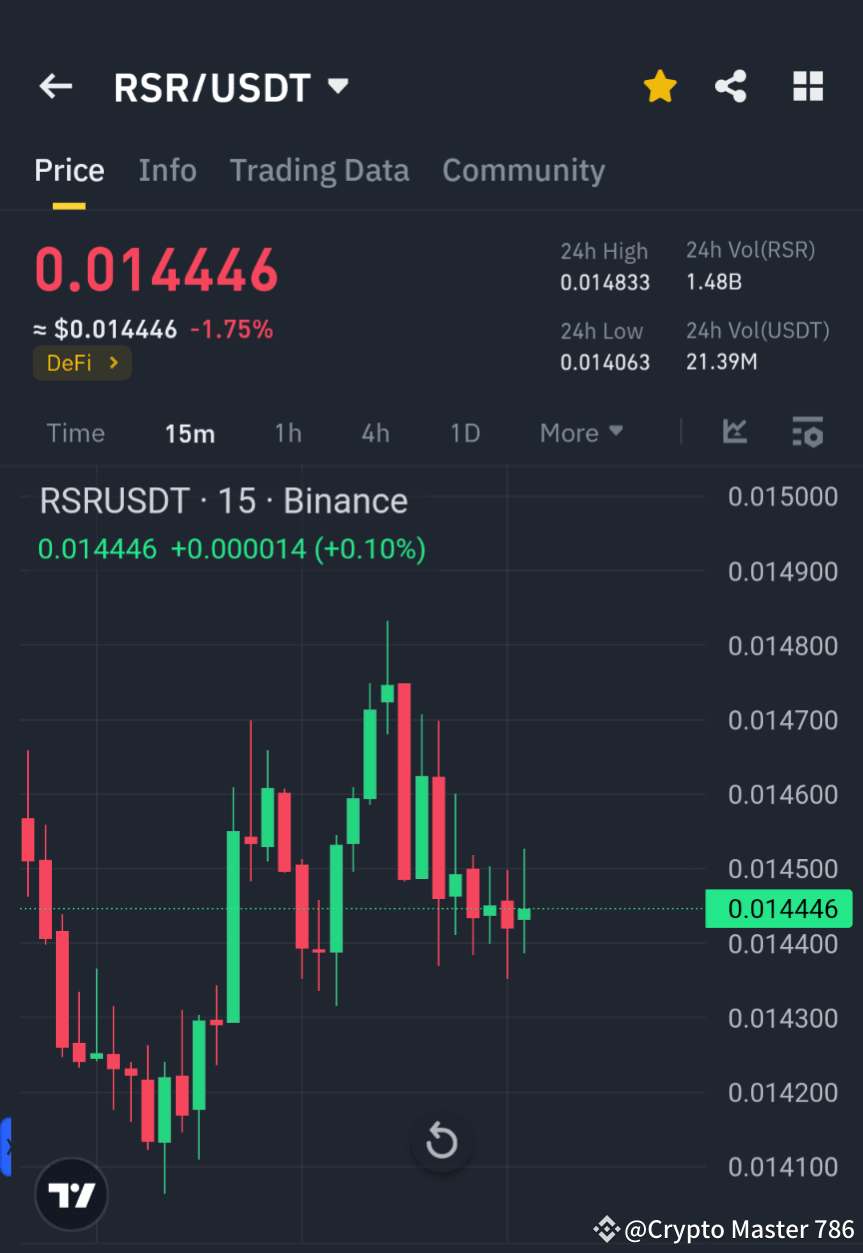Tap the Time interval button
863x1253 pixels.
tap(75, 433)
